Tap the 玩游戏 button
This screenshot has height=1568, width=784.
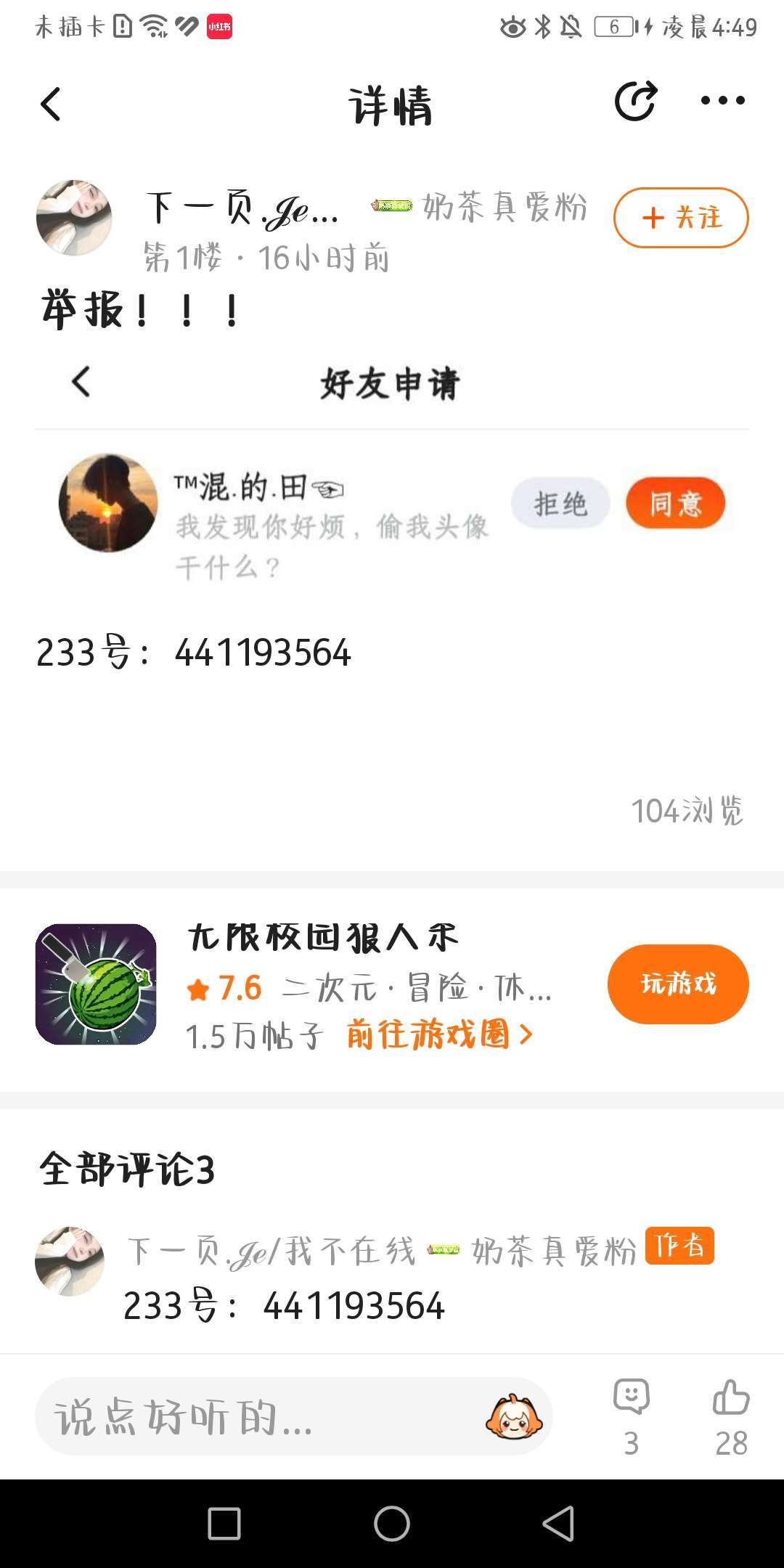click(x=677, y=984)
